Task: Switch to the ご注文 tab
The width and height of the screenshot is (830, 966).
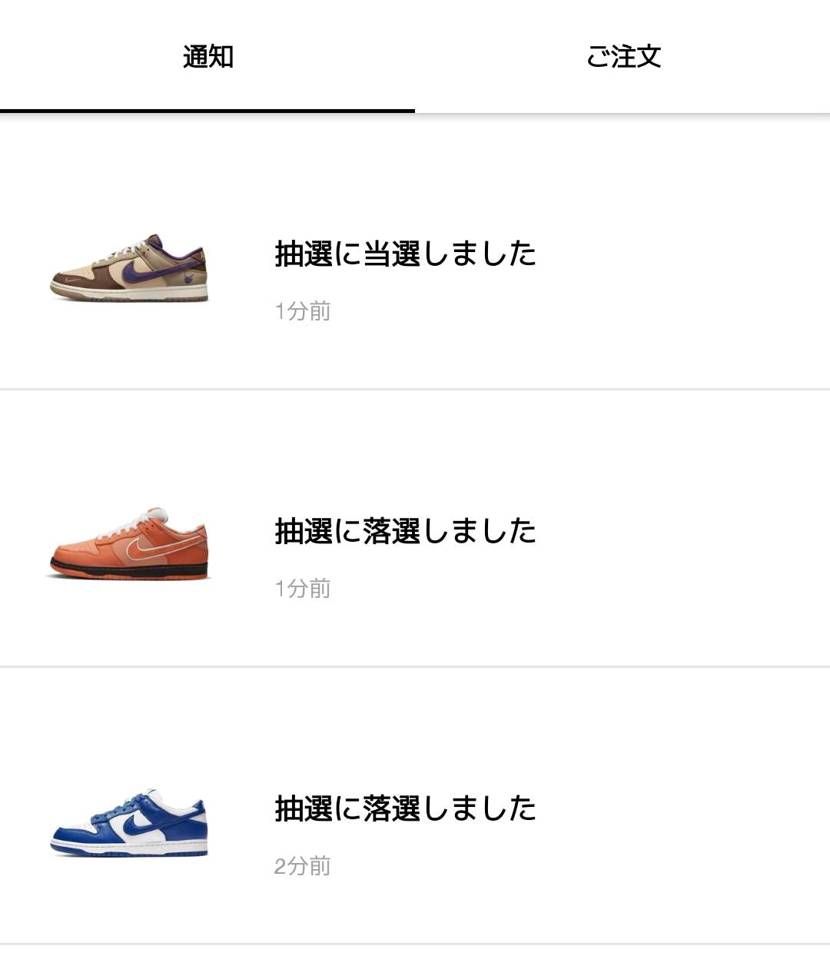Action: coord(622,57)
